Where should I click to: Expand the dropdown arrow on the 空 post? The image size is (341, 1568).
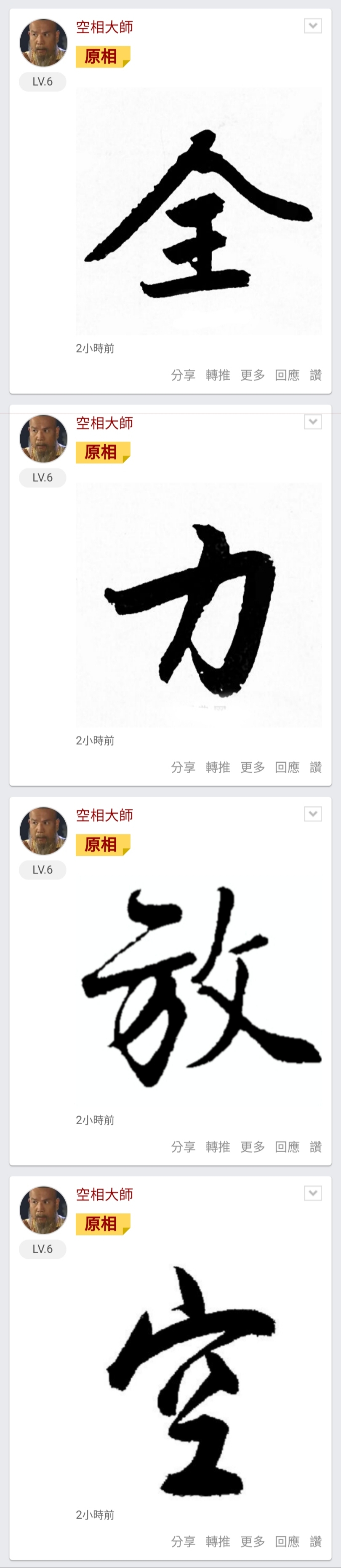313,1193
